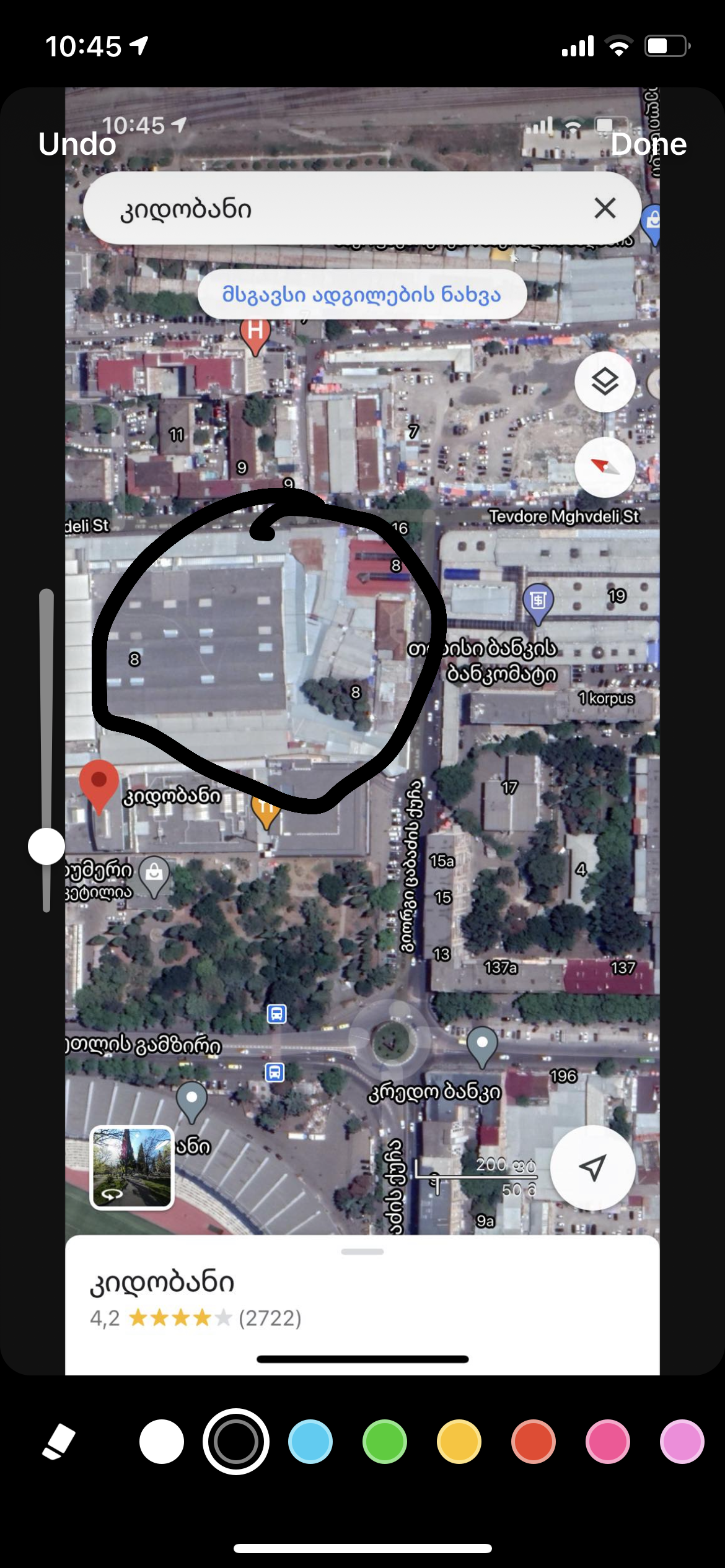Screen dimensions: 725x1568
Task: Choose the black brush color
Action: click(x=235, y=1442)
